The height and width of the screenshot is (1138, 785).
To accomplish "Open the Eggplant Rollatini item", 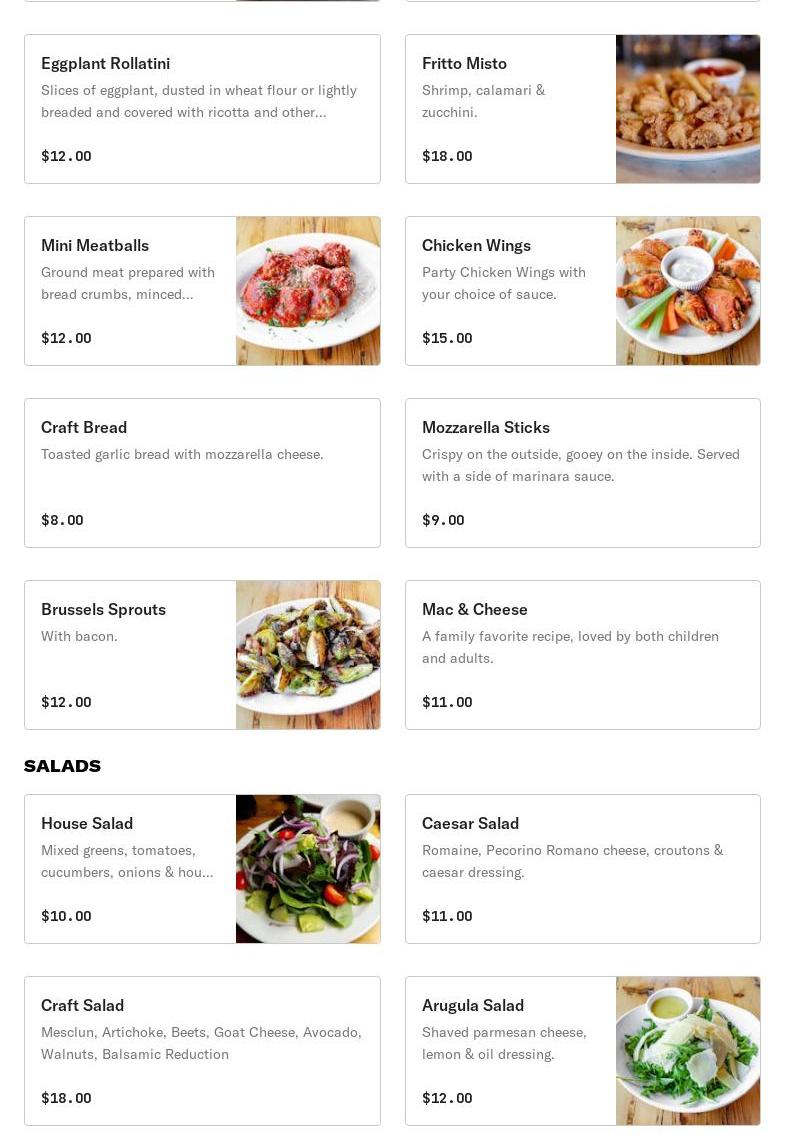I will point(202,109).
